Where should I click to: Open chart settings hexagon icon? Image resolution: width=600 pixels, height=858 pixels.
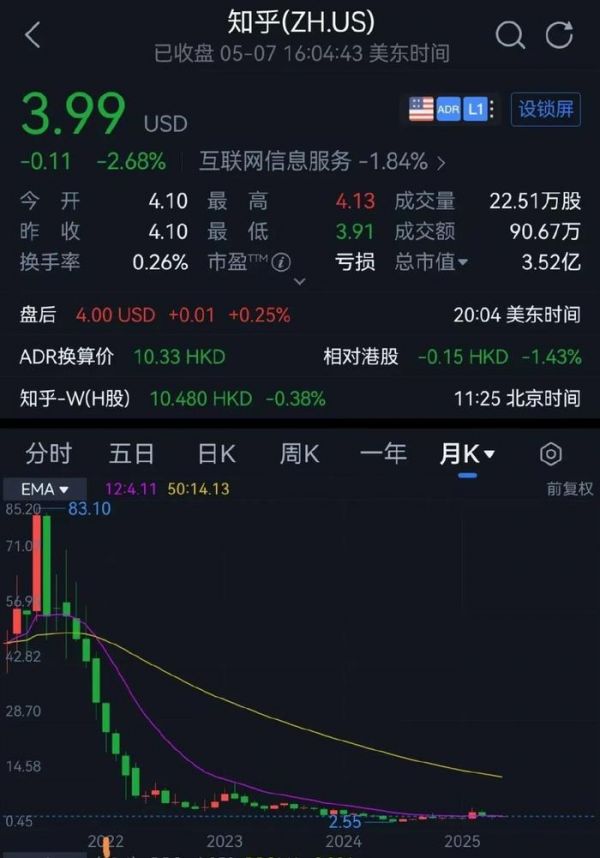tap(550, 454)
